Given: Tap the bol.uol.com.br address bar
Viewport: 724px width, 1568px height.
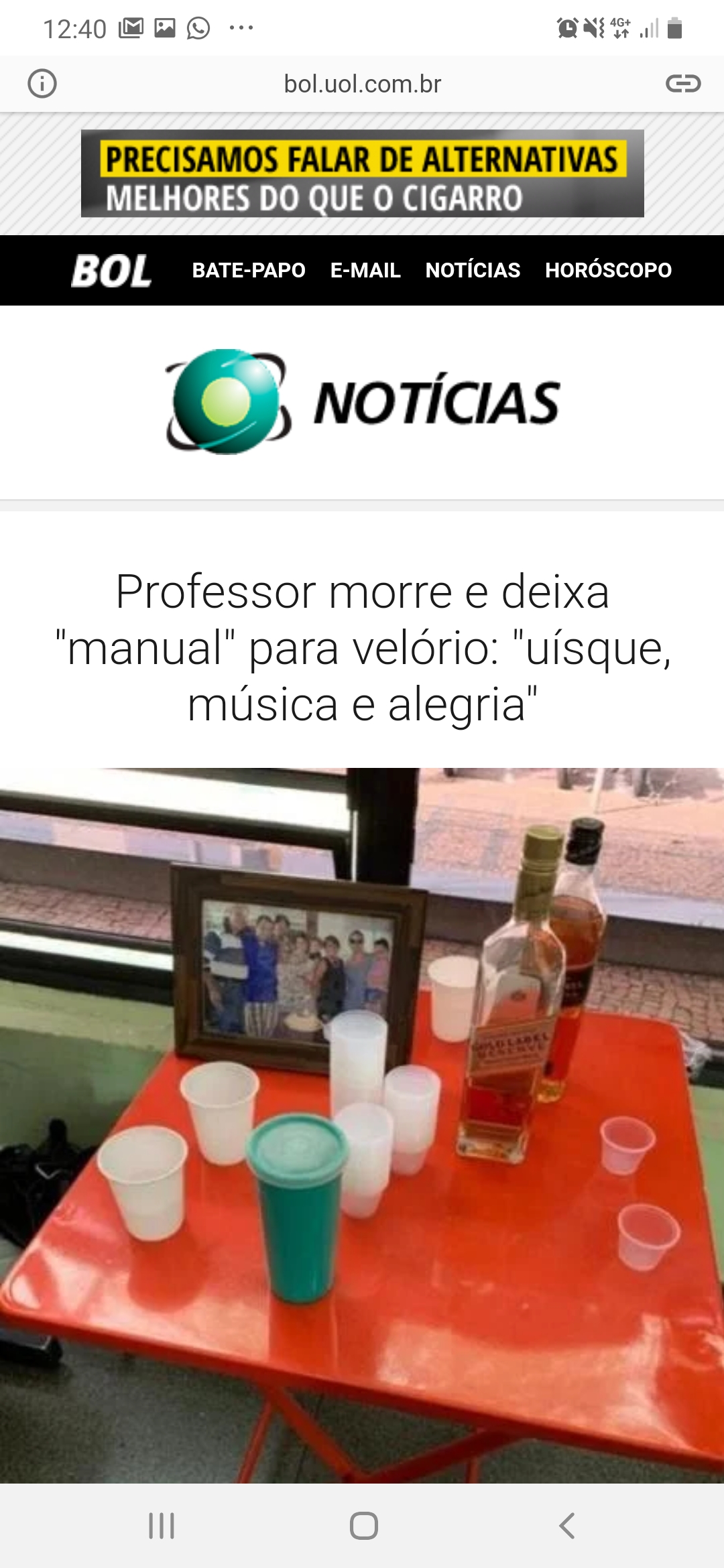Looking at the screenshot, I should click(362, 84).
